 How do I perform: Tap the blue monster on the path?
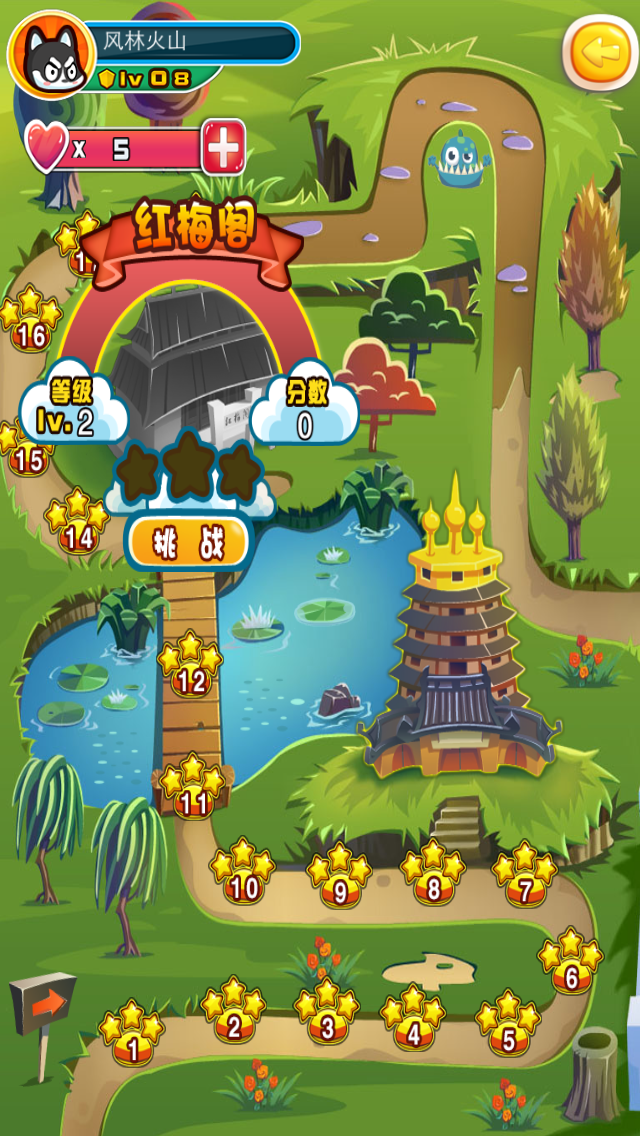click(x=460, y=158)
